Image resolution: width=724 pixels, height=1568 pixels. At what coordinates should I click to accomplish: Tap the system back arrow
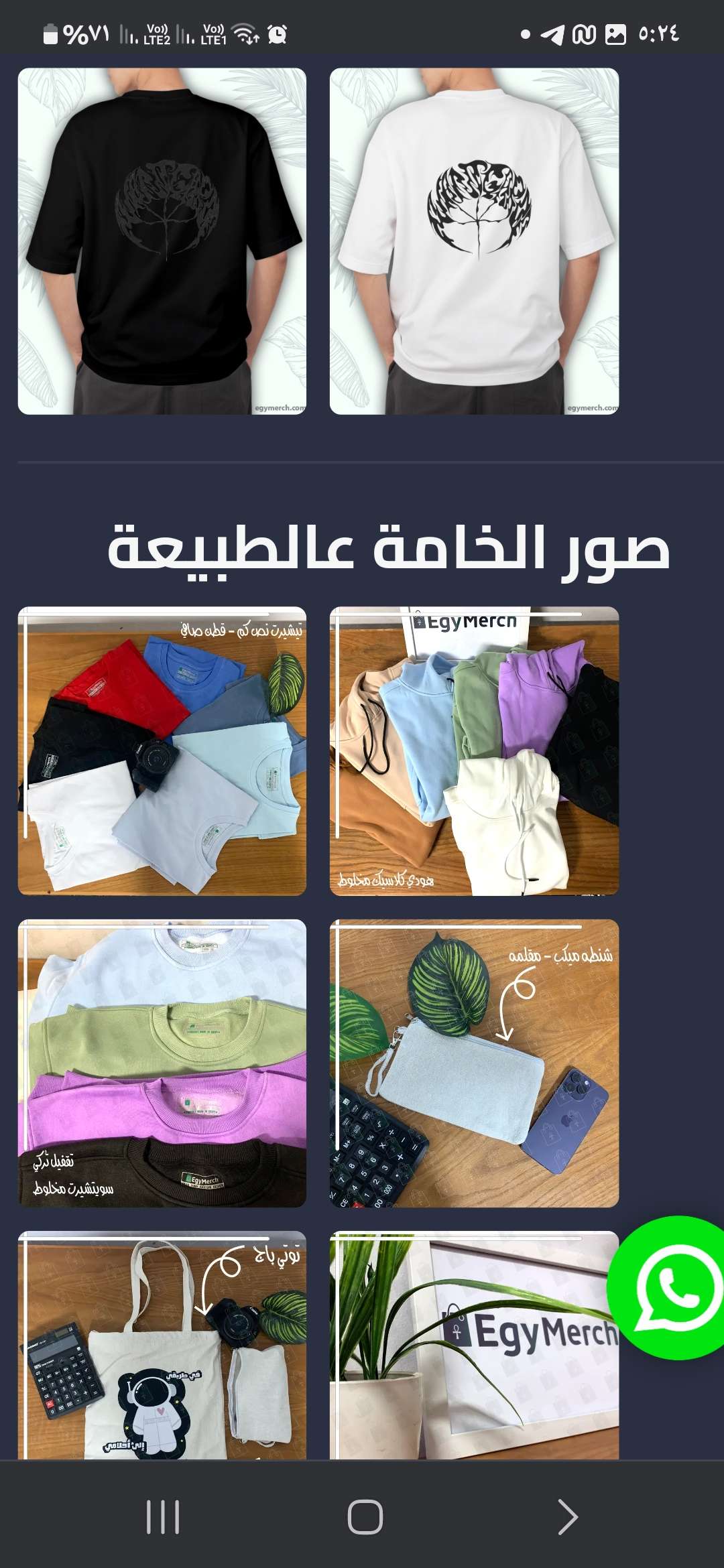(567, 1517)
